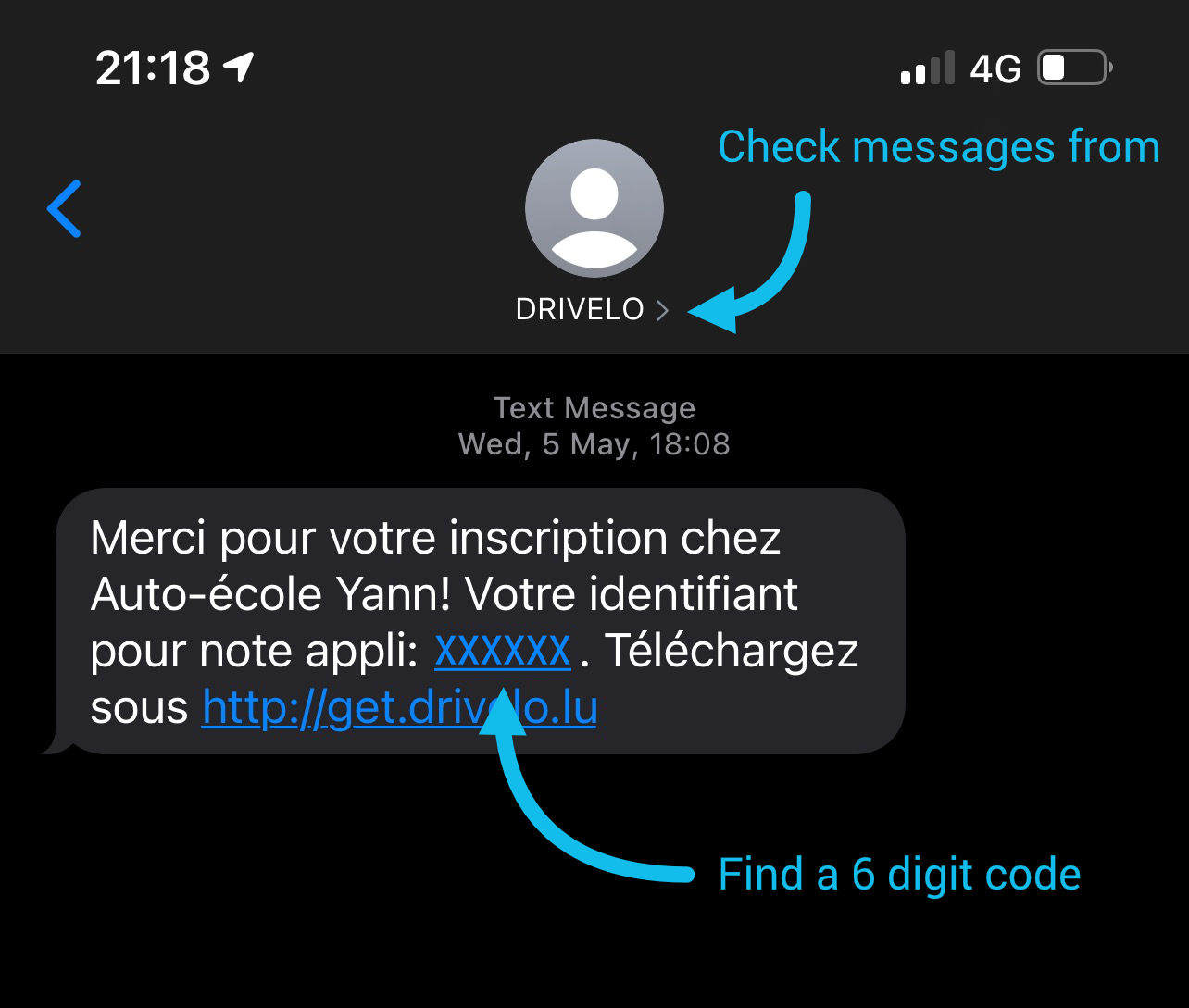Open DRIVELO contact details
Image resolution: width=1189 pixels, height=1008 pixels.
pos(592,309)
